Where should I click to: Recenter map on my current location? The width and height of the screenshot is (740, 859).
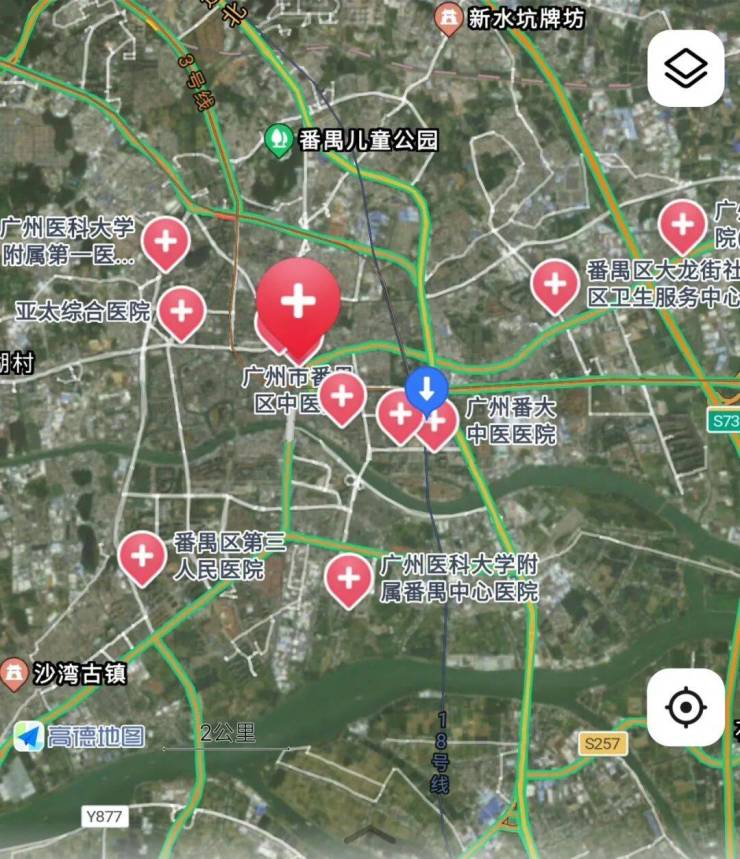[685, 707]
